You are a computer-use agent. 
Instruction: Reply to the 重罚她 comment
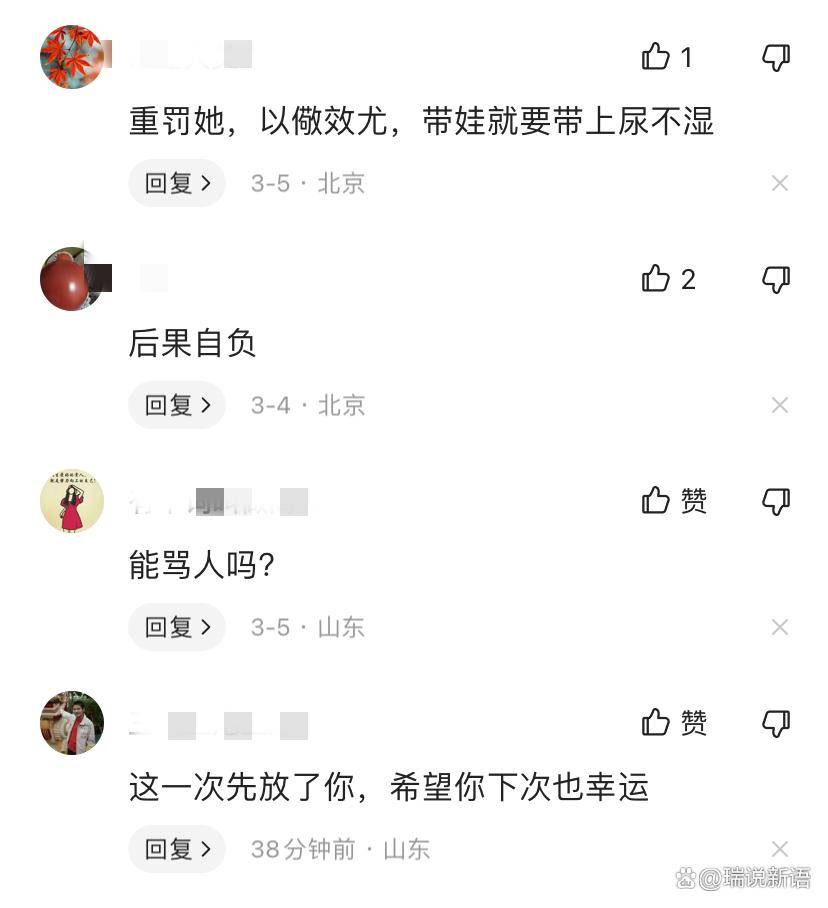pos(177,183)
